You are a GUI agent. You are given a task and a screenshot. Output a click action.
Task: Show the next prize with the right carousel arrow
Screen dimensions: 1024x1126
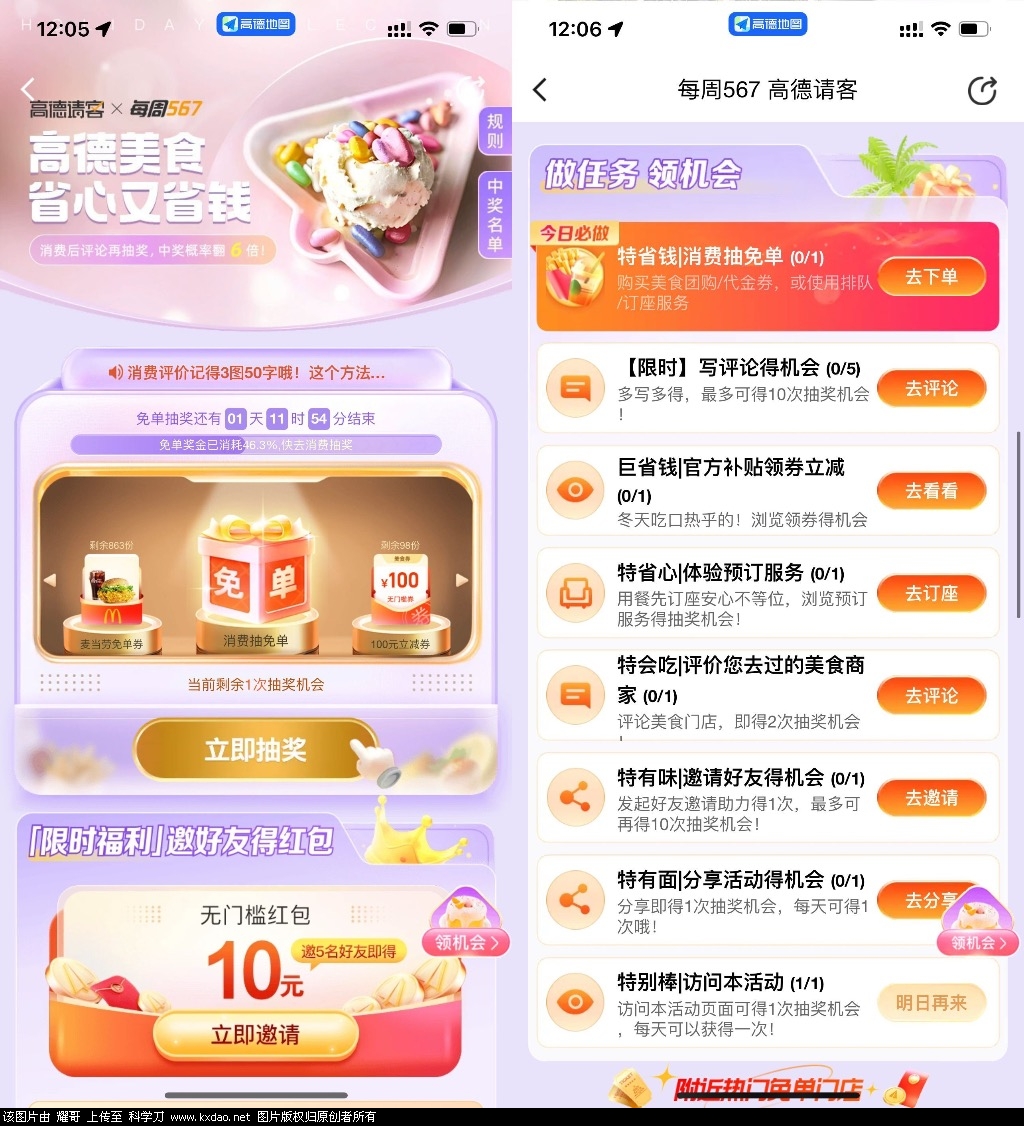point(461,580)
